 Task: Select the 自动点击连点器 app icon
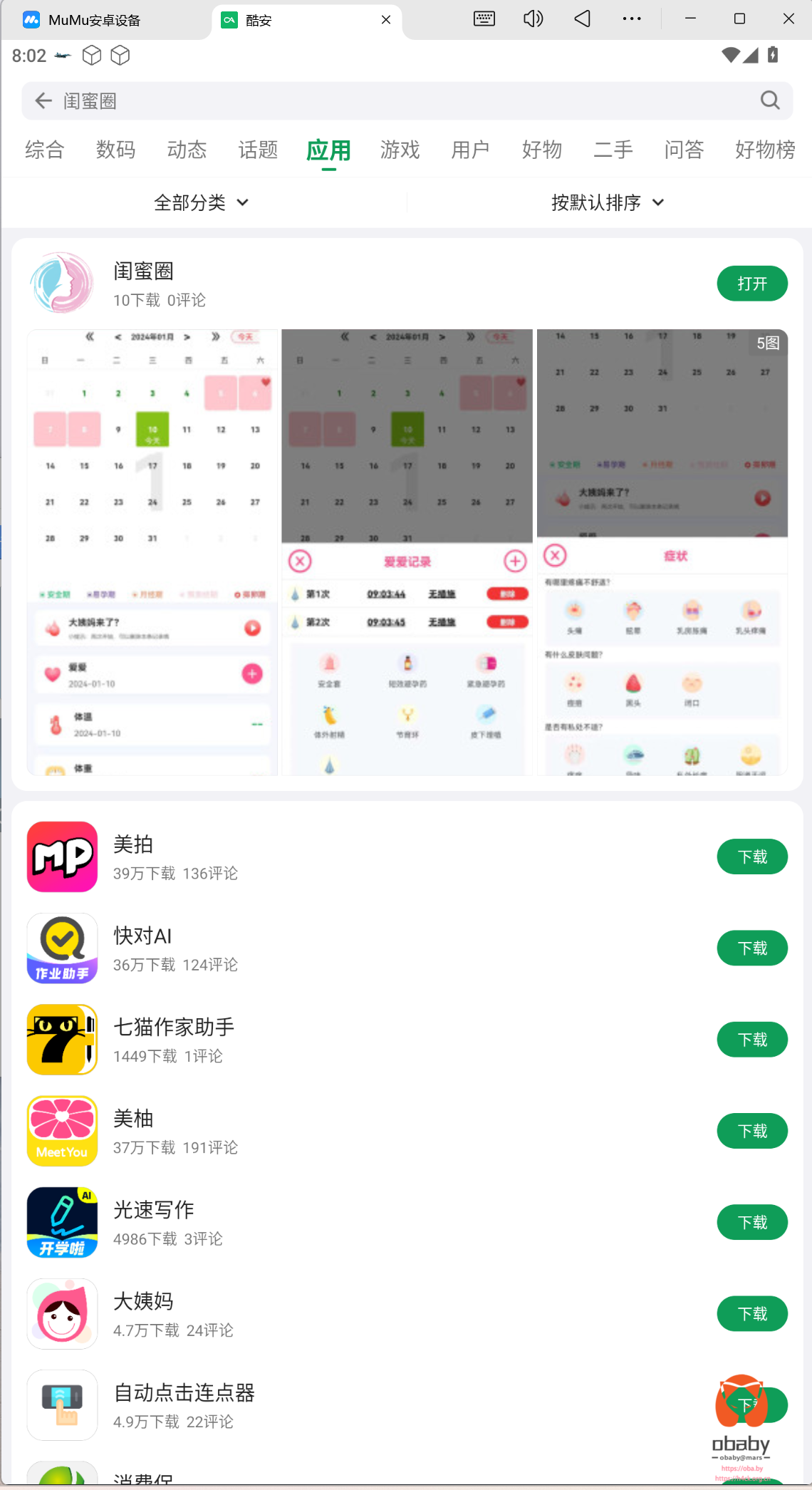tap(62, 1404)
